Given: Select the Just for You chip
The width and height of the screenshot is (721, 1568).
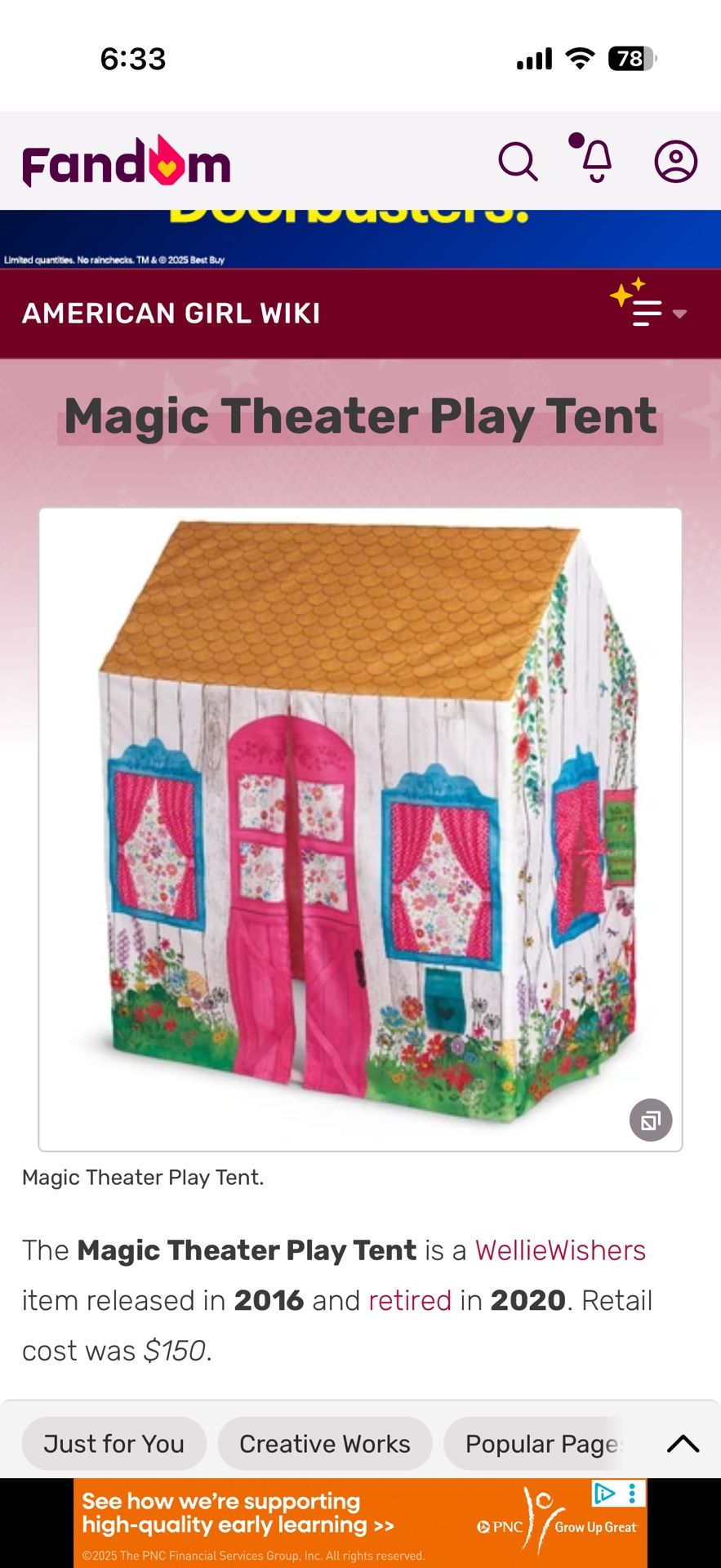Looking at the screenshot, I should point(114,1444).
